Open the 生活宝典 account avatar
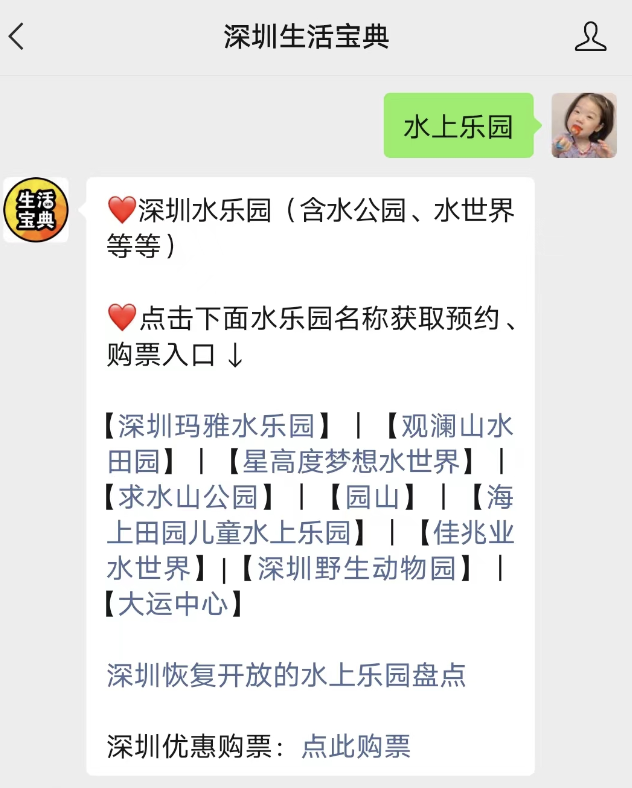632x788 pixels. [x=35, y=210]
